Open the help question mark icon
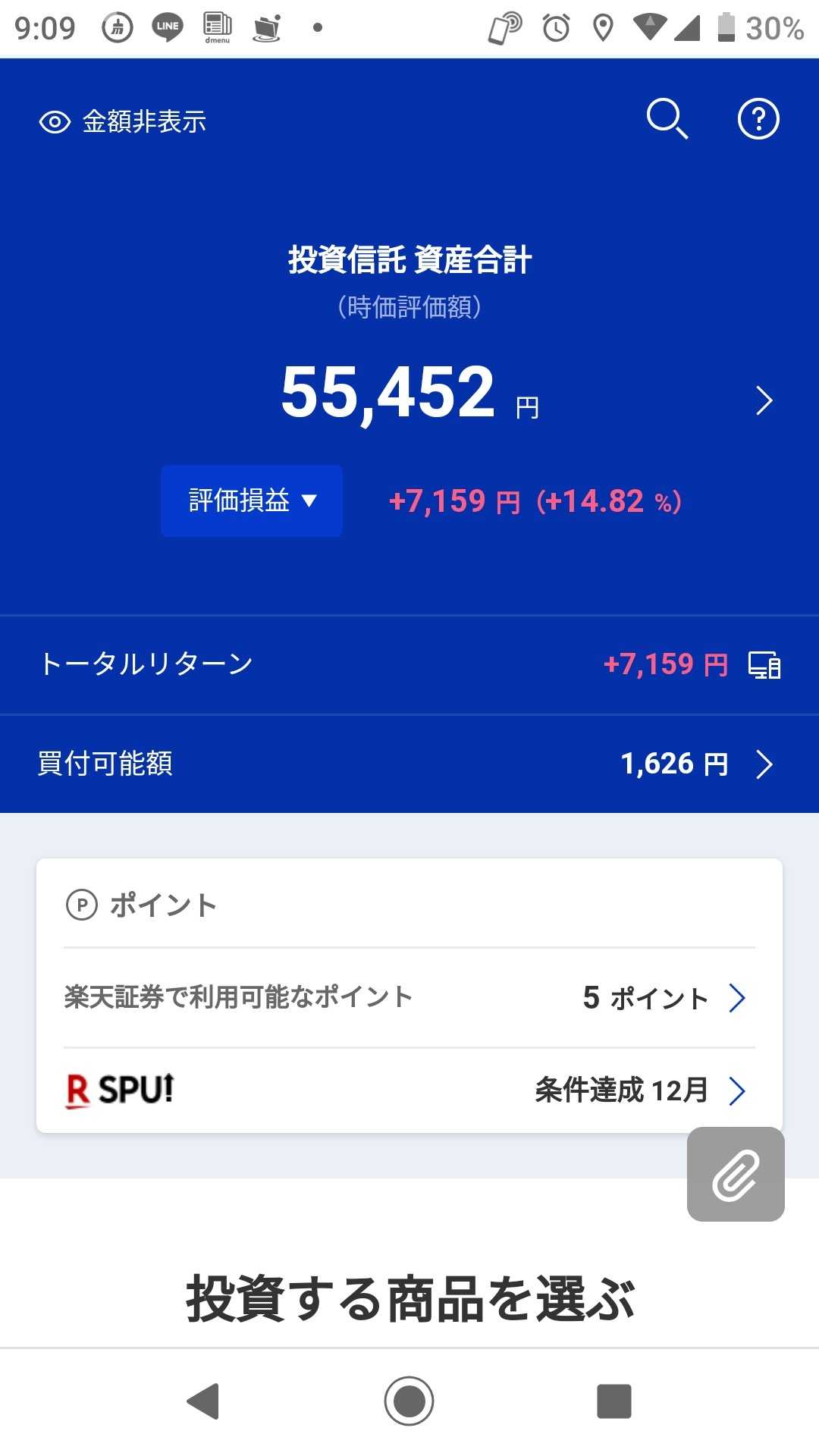The width and height of the screenshot is (819, 1456). pyautogui.click(x=758, y=119)
